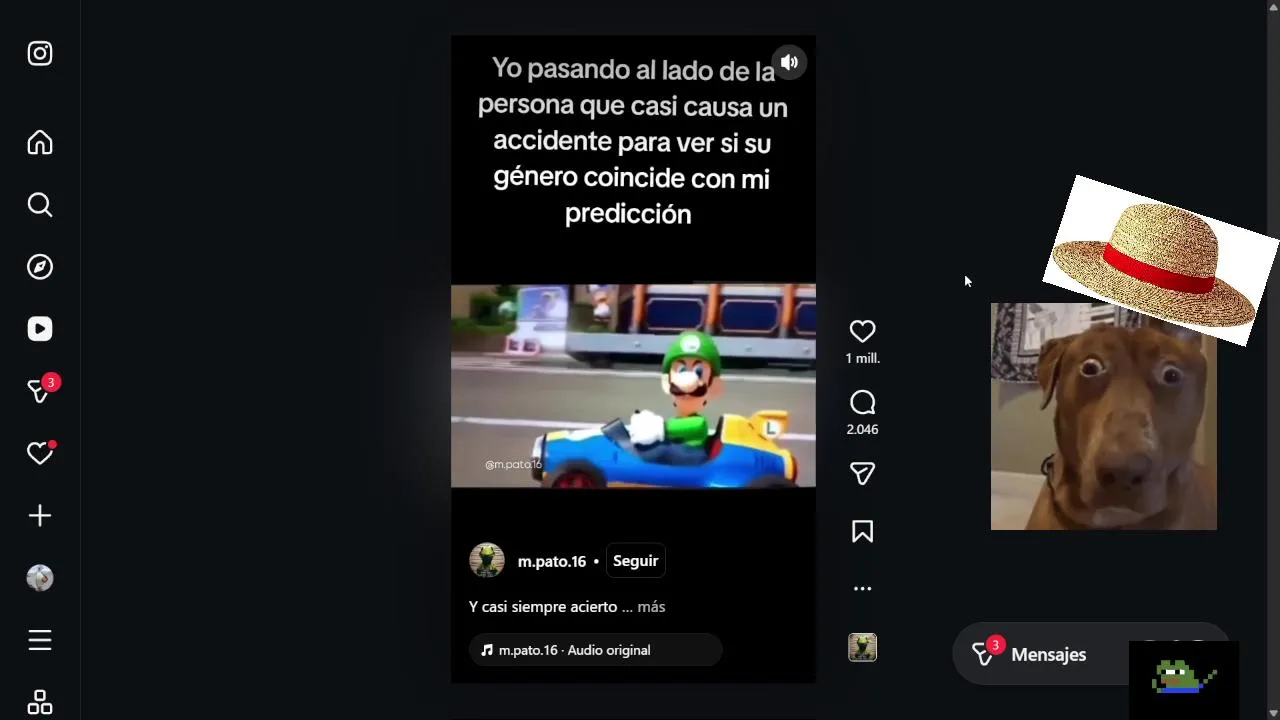Switch to the Reels tab

coord(40,329)
